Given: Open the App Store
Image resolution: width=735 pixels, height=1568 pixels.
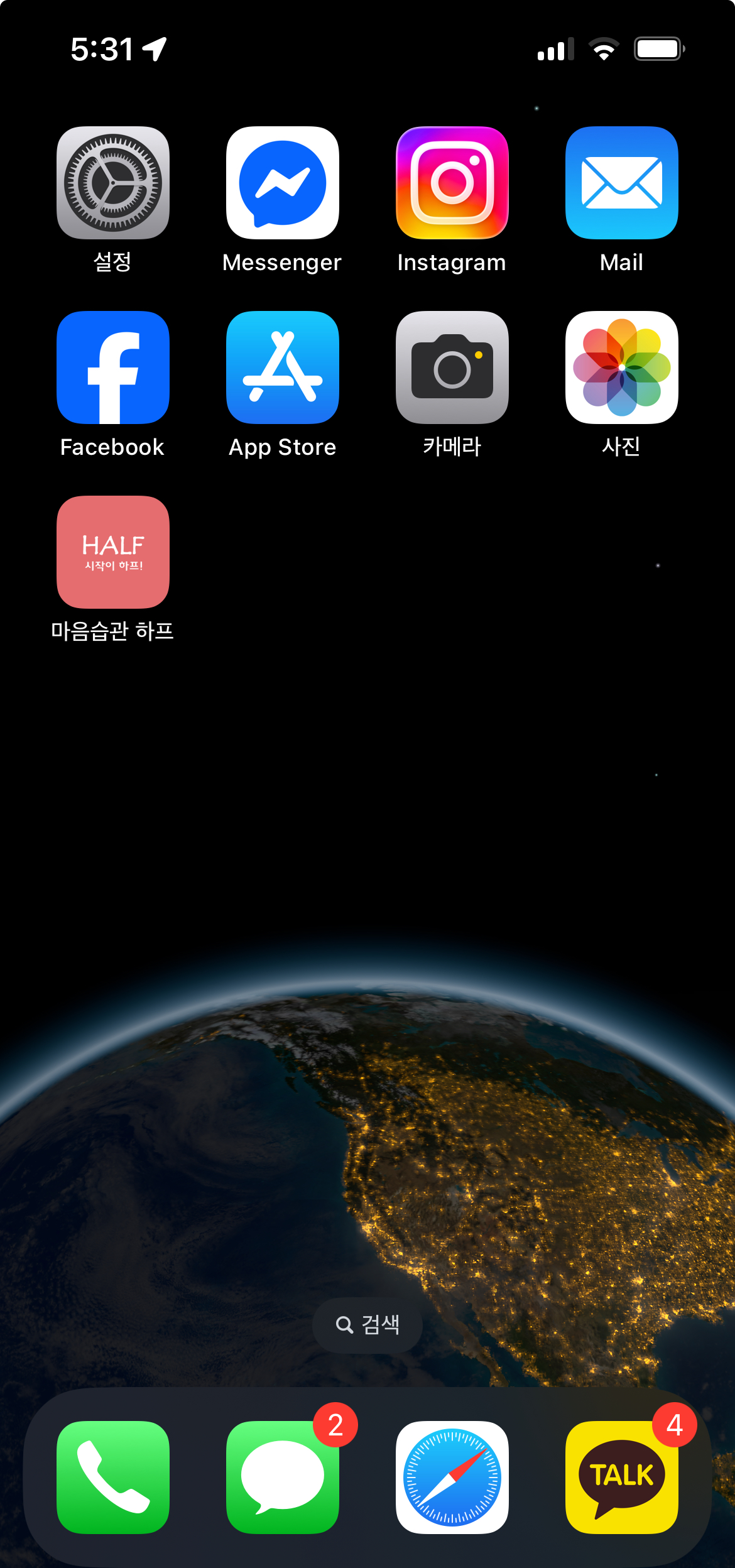Looking at the screenshot, I should 283,367.
